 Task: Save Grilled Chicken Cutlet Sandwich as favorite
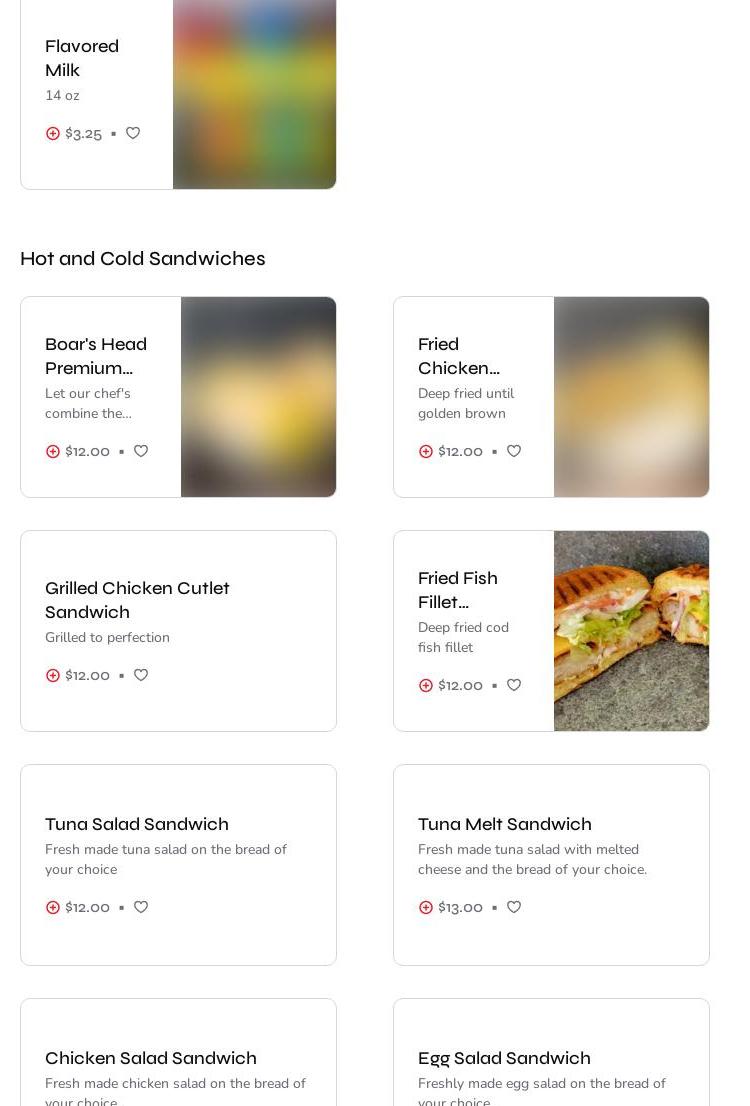141,675
